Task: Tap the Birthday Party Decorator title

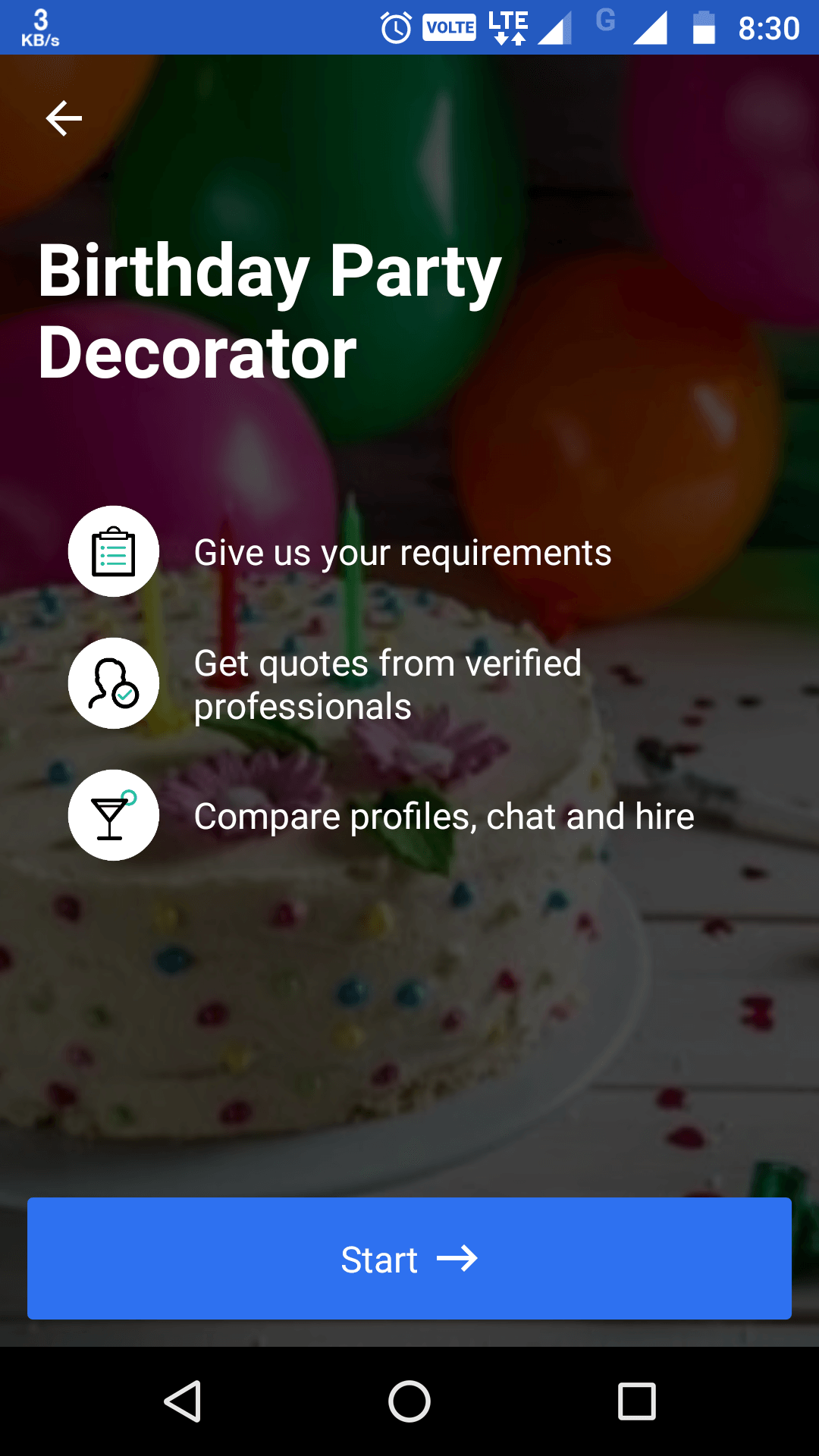Action: pos(270,311)
